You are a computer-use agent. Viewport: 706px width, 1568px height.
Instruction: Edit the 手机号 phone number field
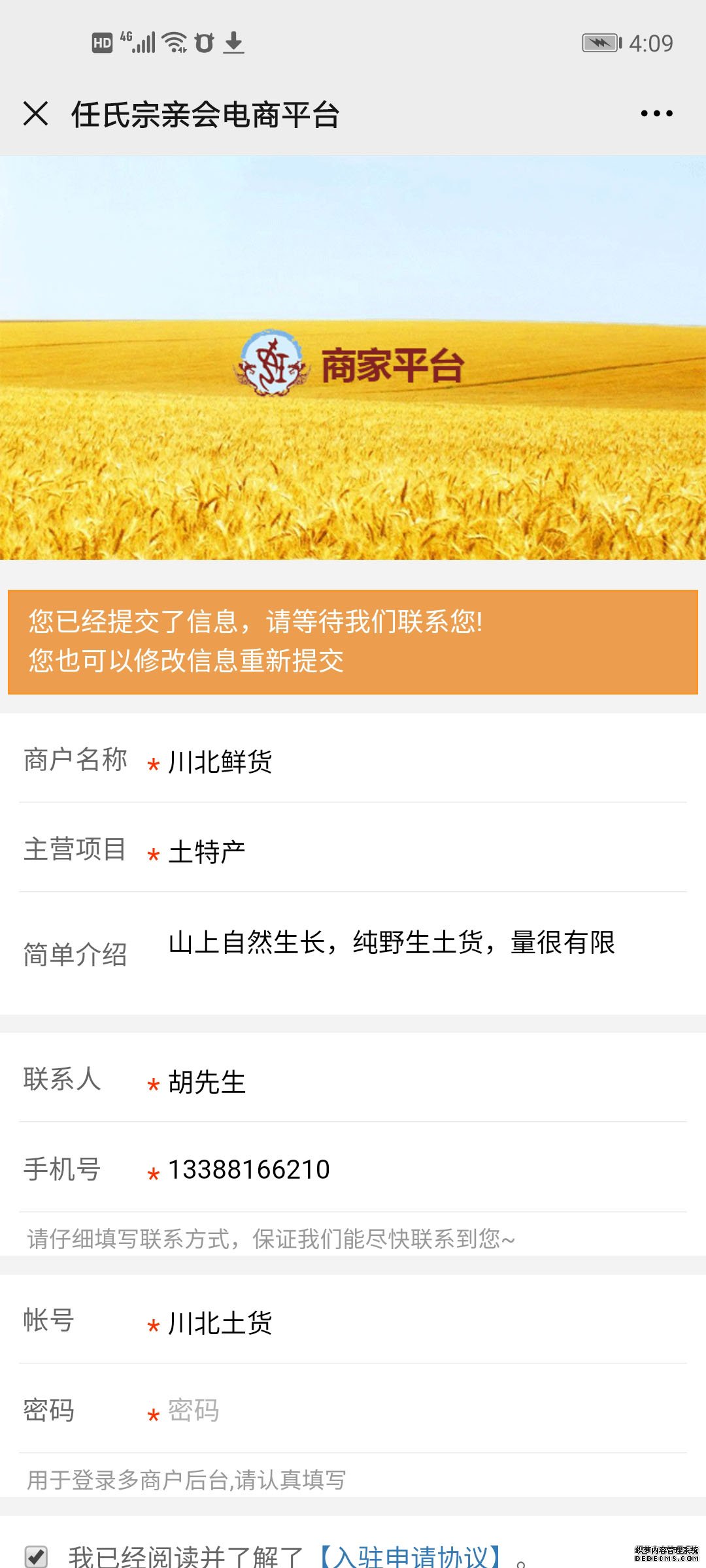418,1169
